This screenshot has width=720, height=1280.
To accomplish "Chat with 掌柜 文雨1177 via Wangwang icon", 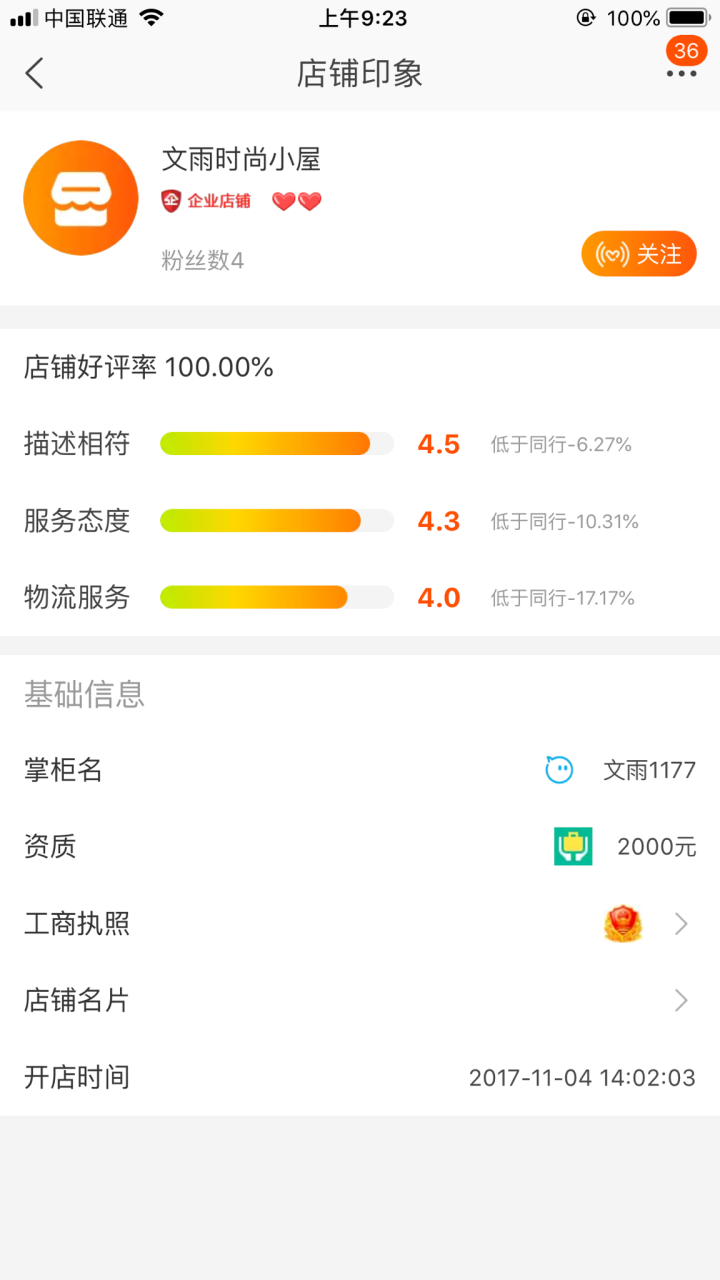I will click(559, 770).
